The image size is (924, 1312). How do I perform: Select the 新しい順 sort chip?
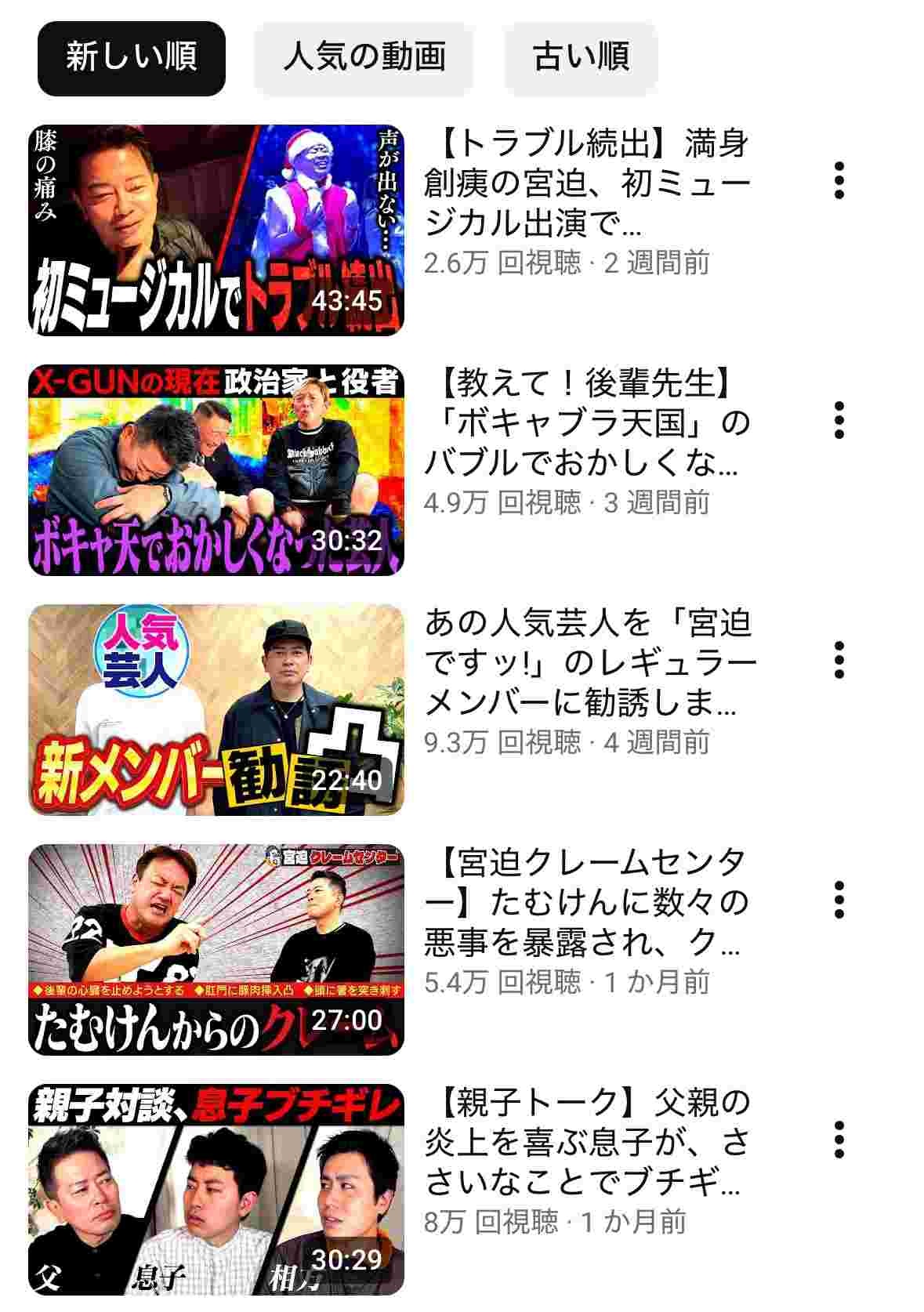131,58
